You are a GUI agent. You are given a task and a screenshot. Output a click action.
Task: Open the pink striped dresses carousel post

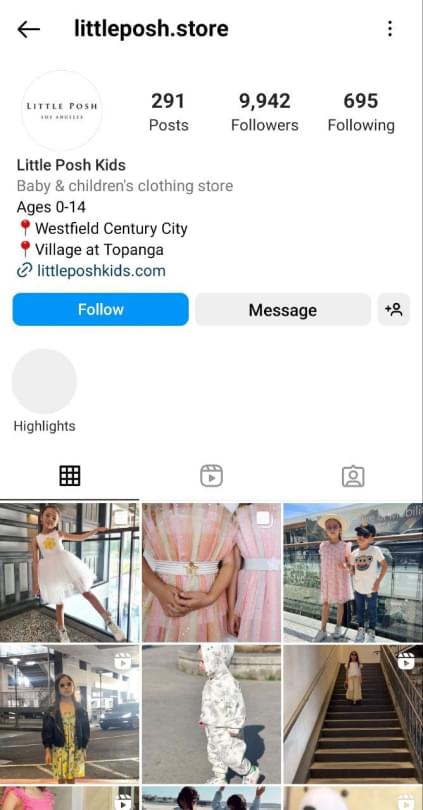(212, 573)
